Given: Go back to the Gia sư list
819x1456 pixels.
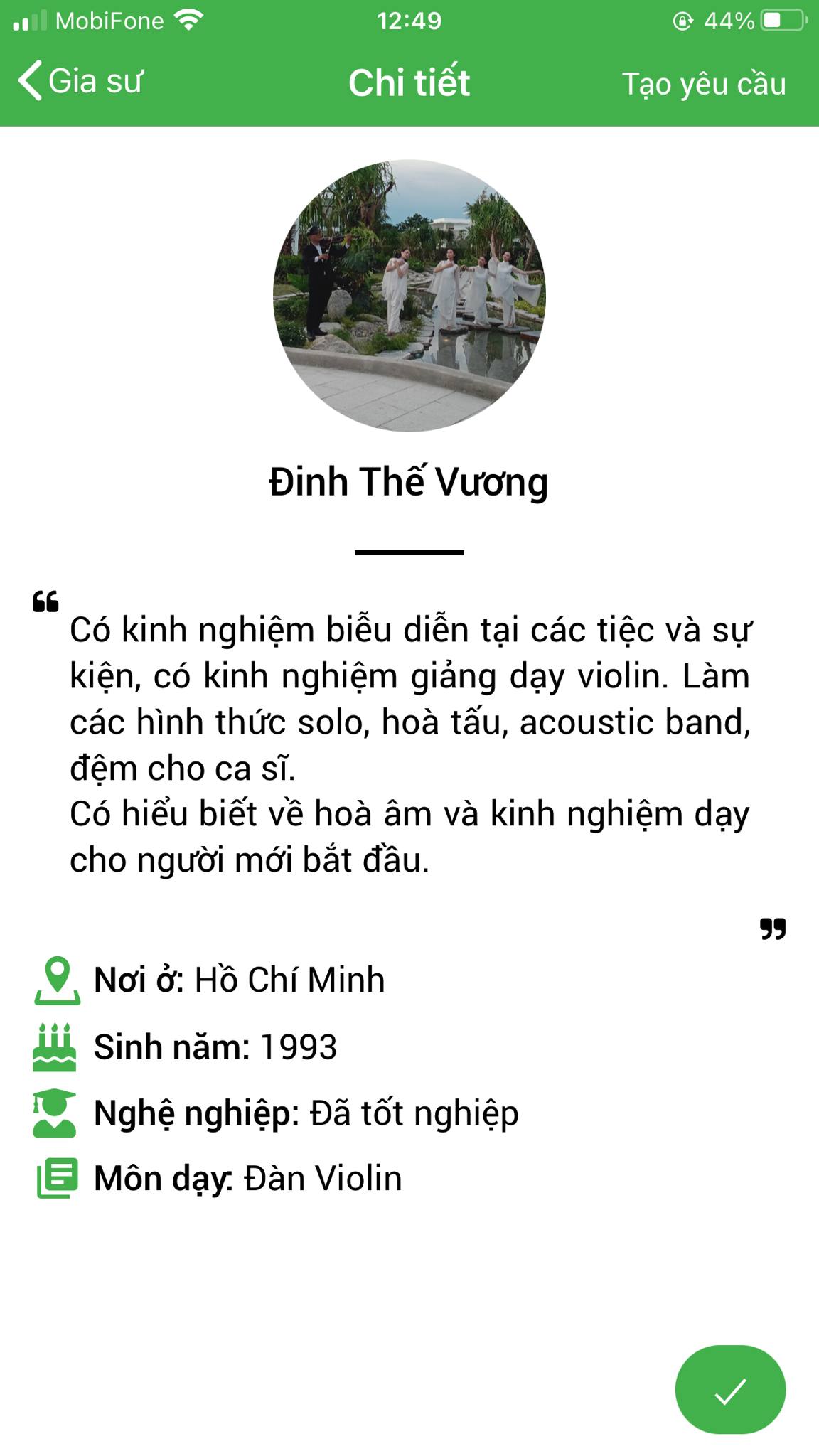Looking at the screenshot, I should 80,81.
